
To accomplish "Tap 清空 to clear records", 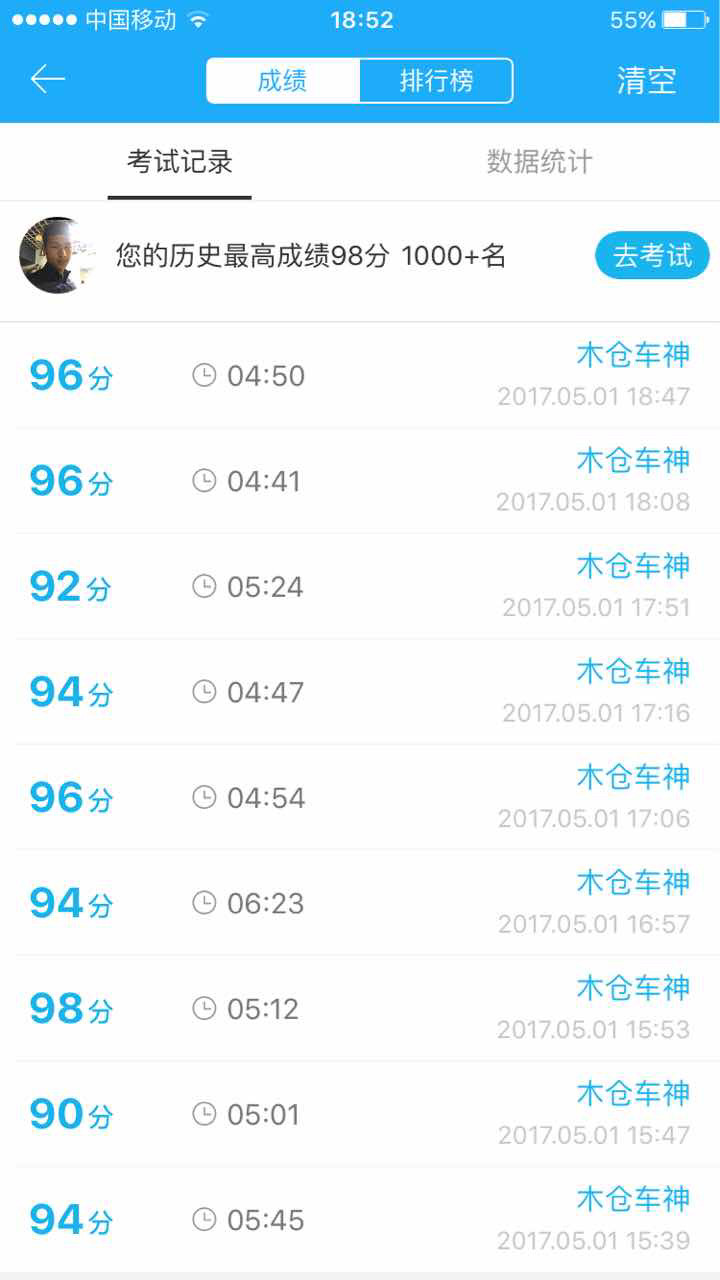I will 646,81.
